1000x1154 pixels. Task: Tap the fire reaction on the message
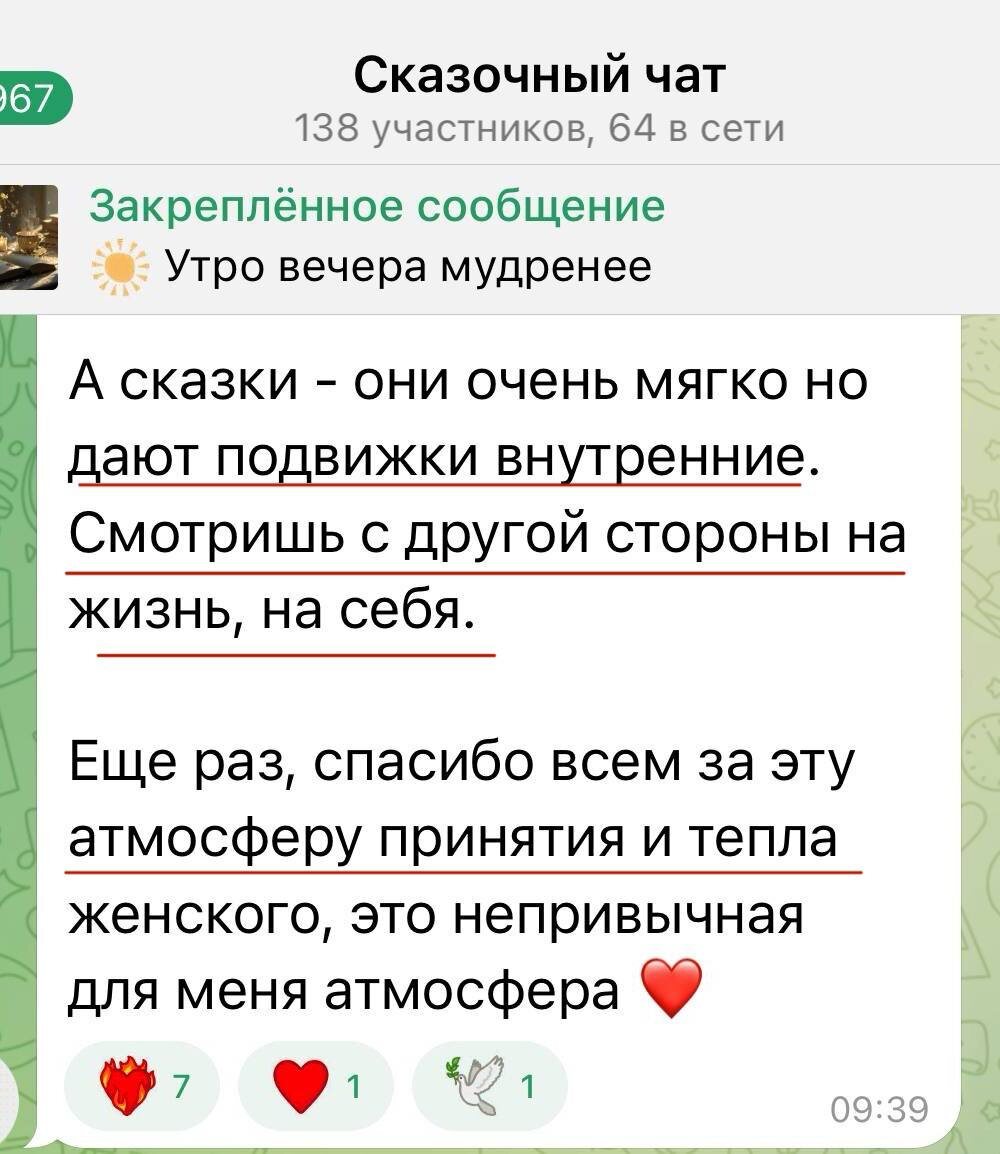point(141,1083)
